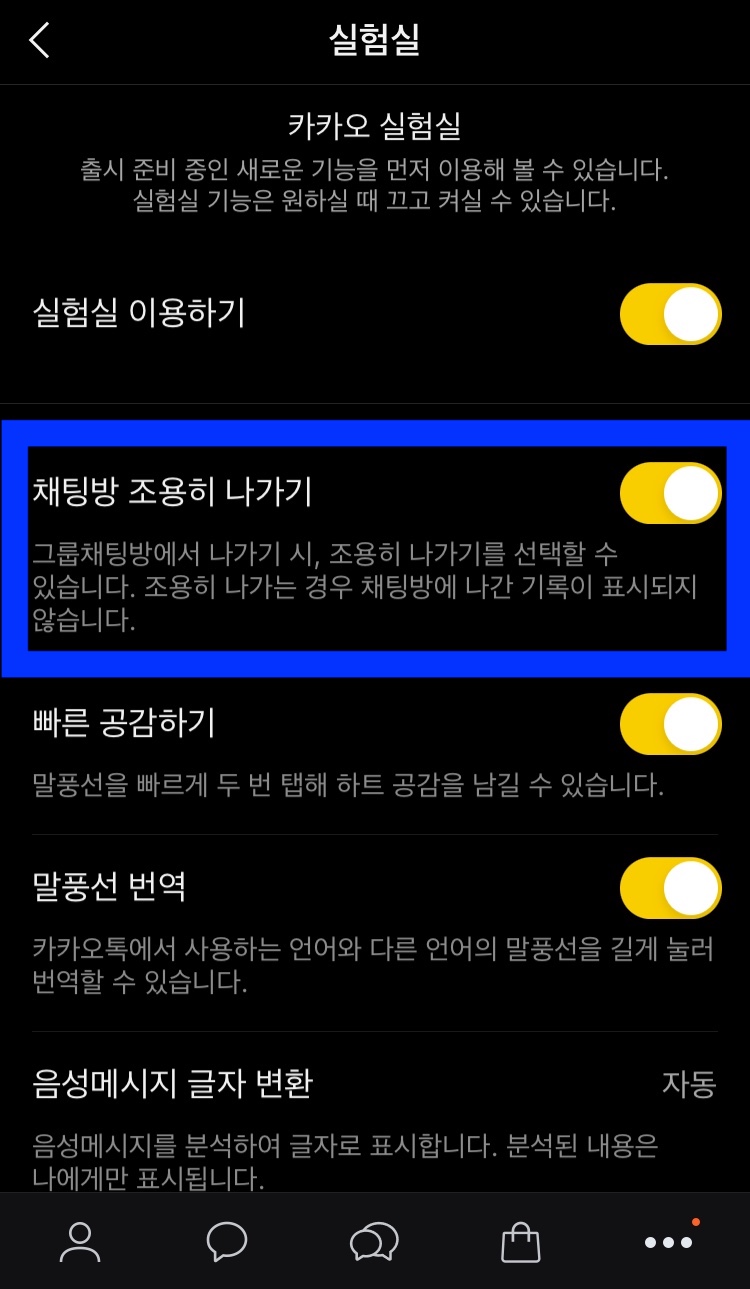Image resolution: width=750 pixels, height=1289 pixels.
Task: Open the More menu via three-dot icon
Action: click(667, 1242)
